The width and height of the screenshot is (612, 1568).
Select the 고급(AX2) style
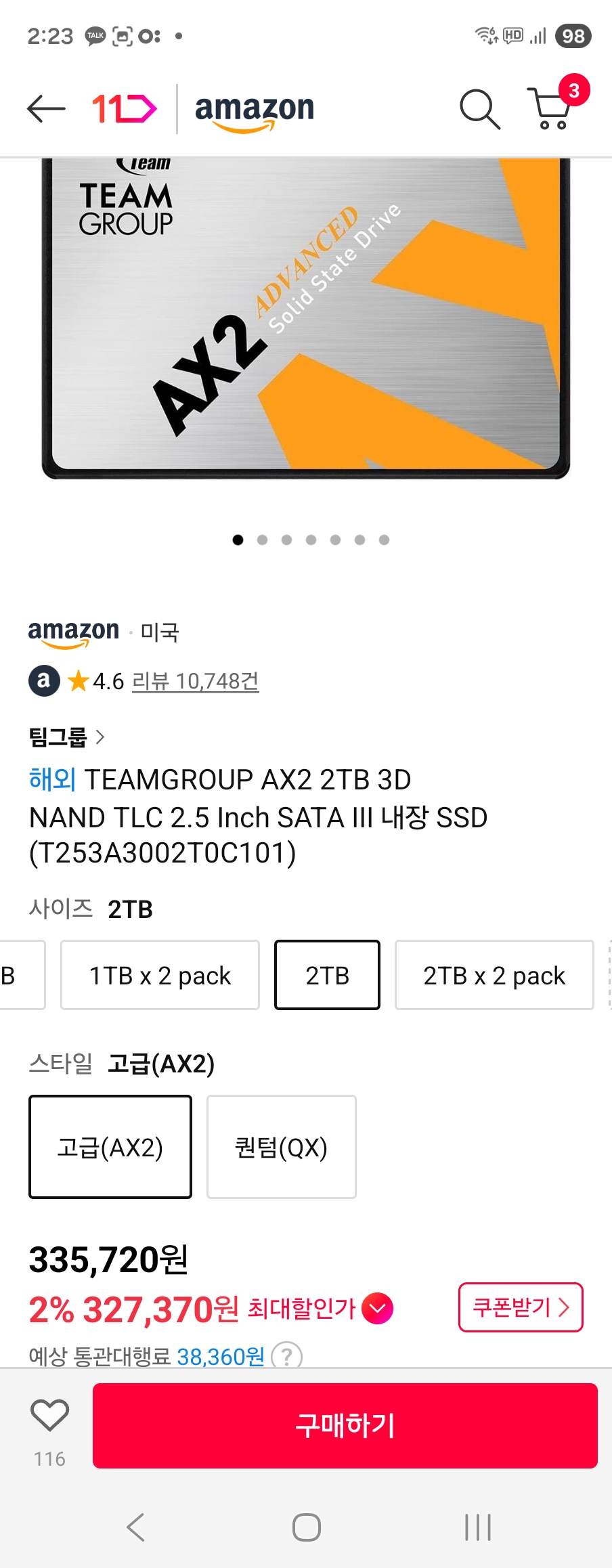pos(110,1147)
